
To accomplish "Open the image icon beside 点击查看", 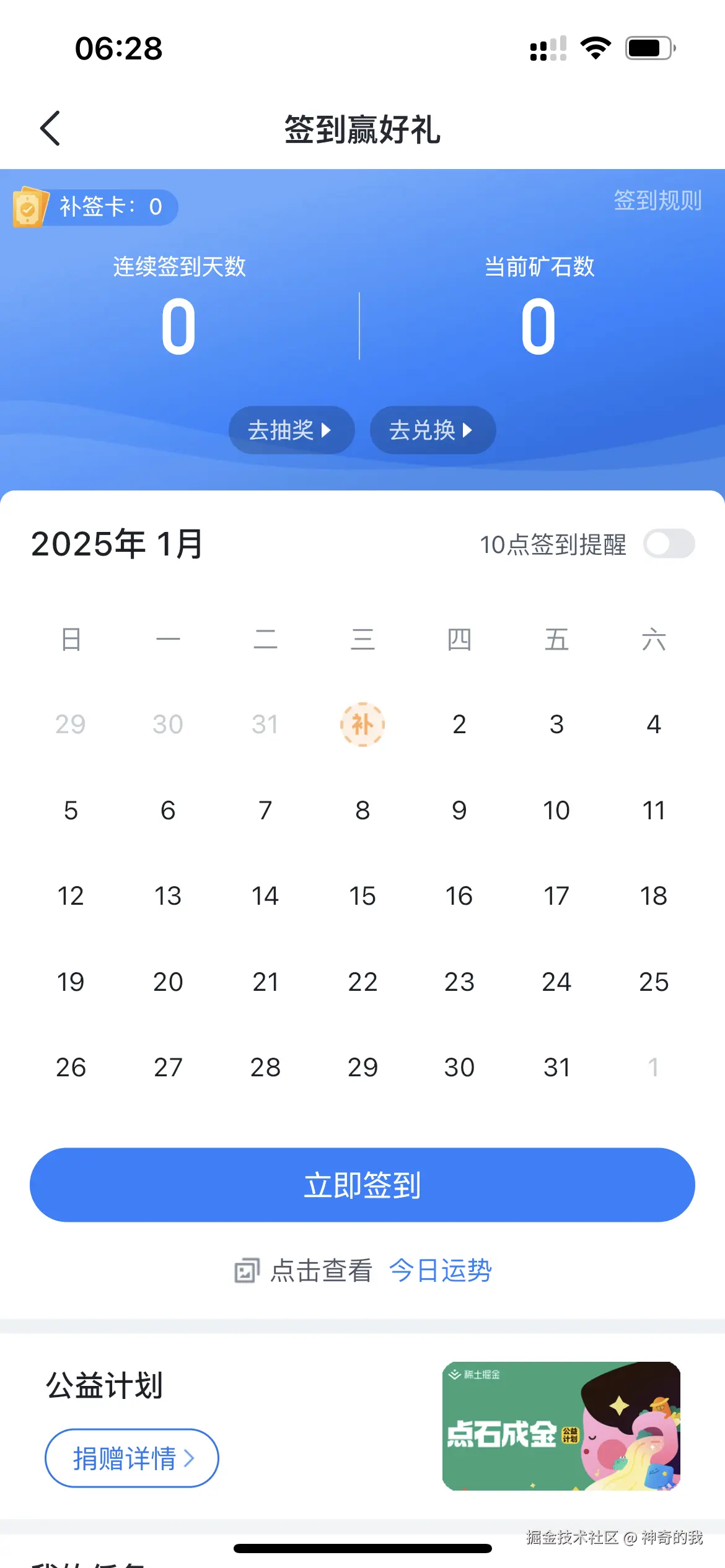I will click(x=247, y=1270).
